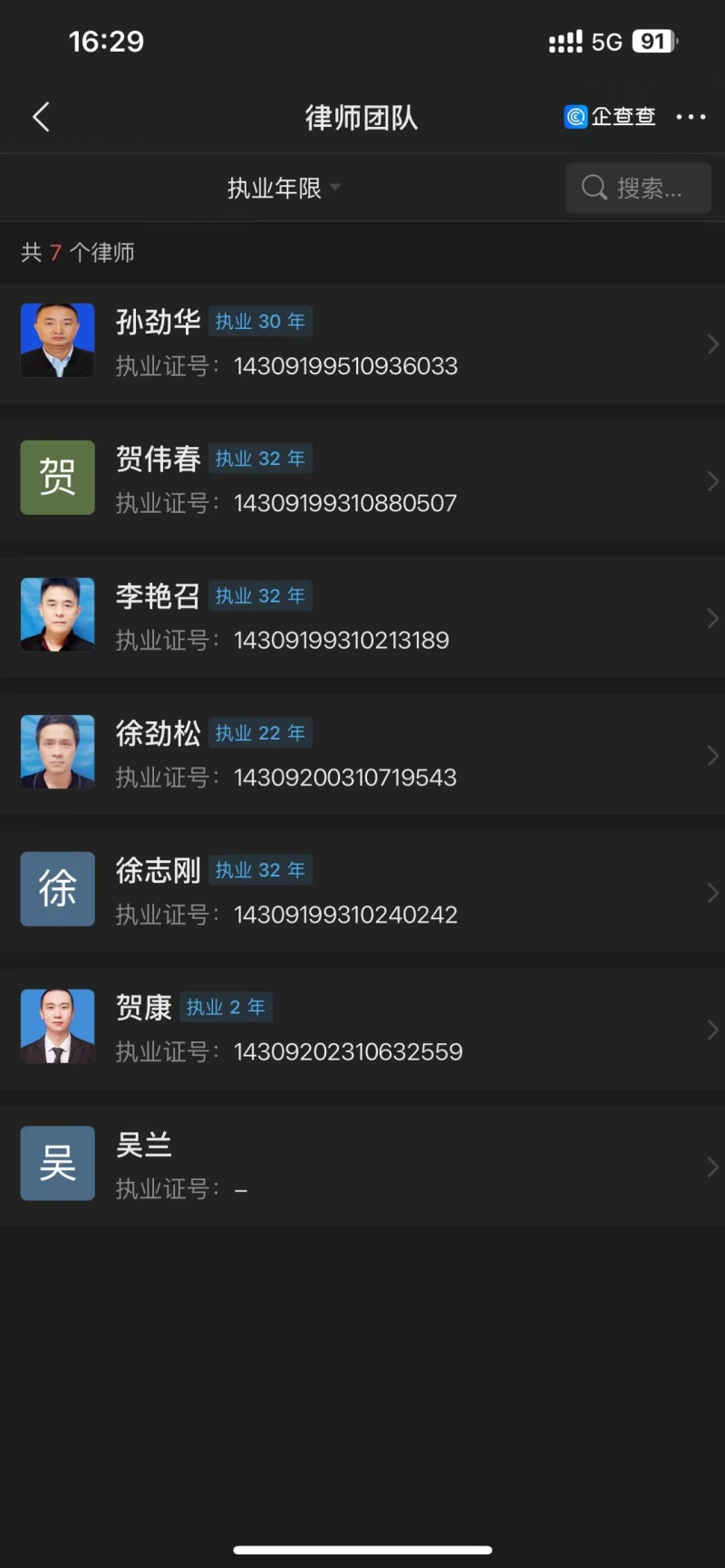Image resolution: width=725 pixels, height=1568 pixels.
Task: View lawyer 贺康's profile
Action: (362, 1030)
